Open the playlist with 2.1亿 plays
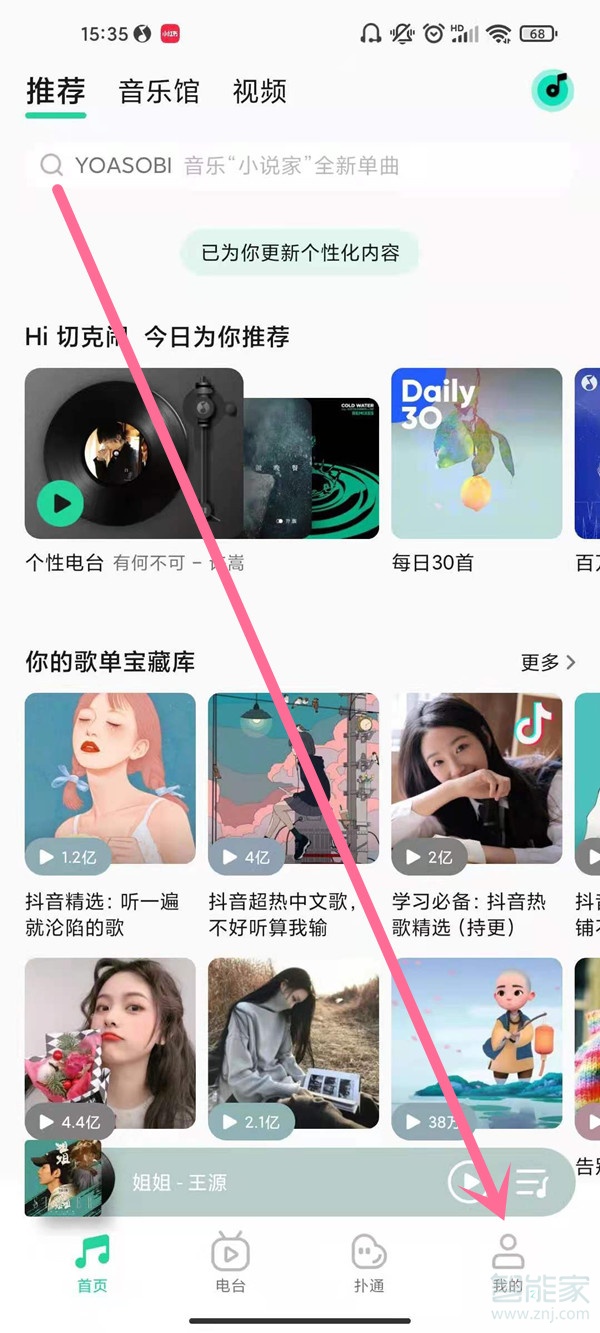The width and height of the screenshot is (600, 1333). [x=293, y=1043]
